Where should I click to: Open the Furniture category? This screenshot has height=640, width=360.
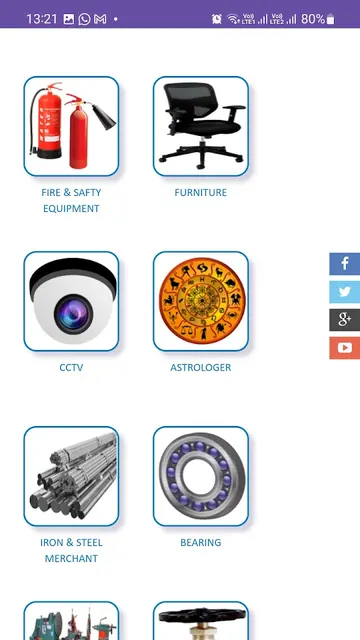click(201, 126)
